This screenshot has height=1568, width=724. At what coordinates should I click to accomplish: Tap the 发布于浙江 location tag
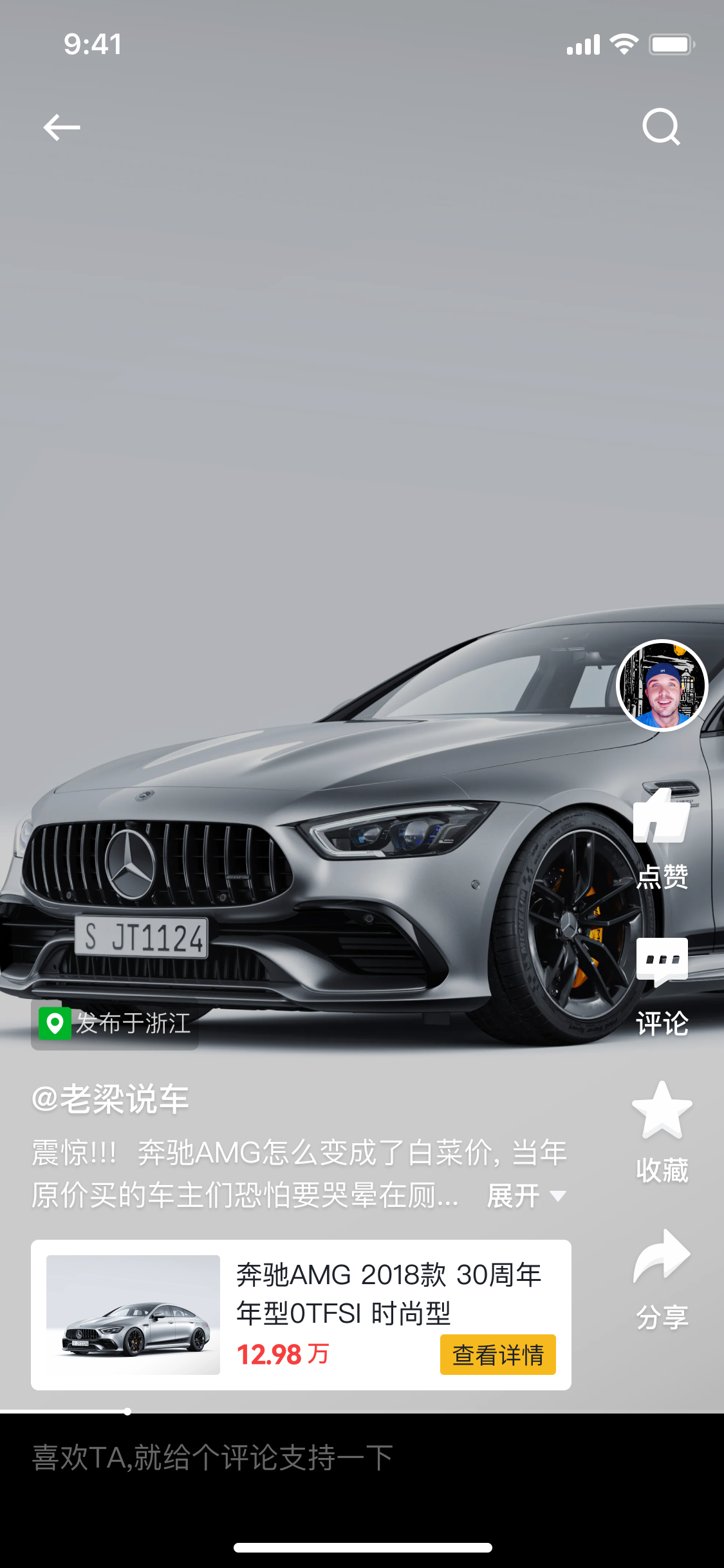(116, 1023)
